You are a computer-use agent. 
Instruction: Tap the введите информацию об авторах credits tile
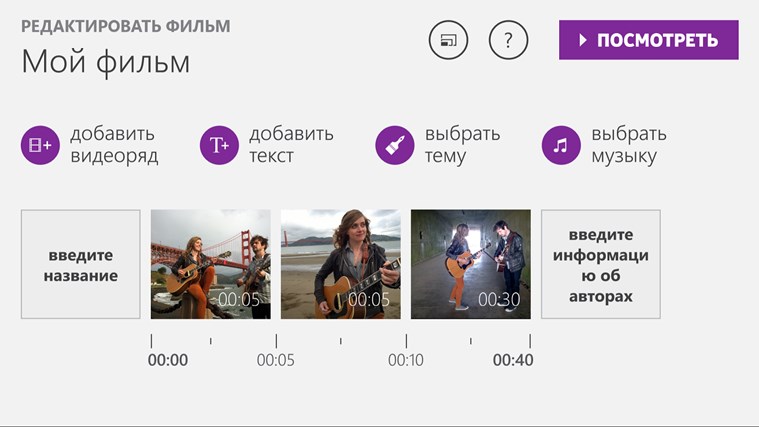click(x=601, y=264)
